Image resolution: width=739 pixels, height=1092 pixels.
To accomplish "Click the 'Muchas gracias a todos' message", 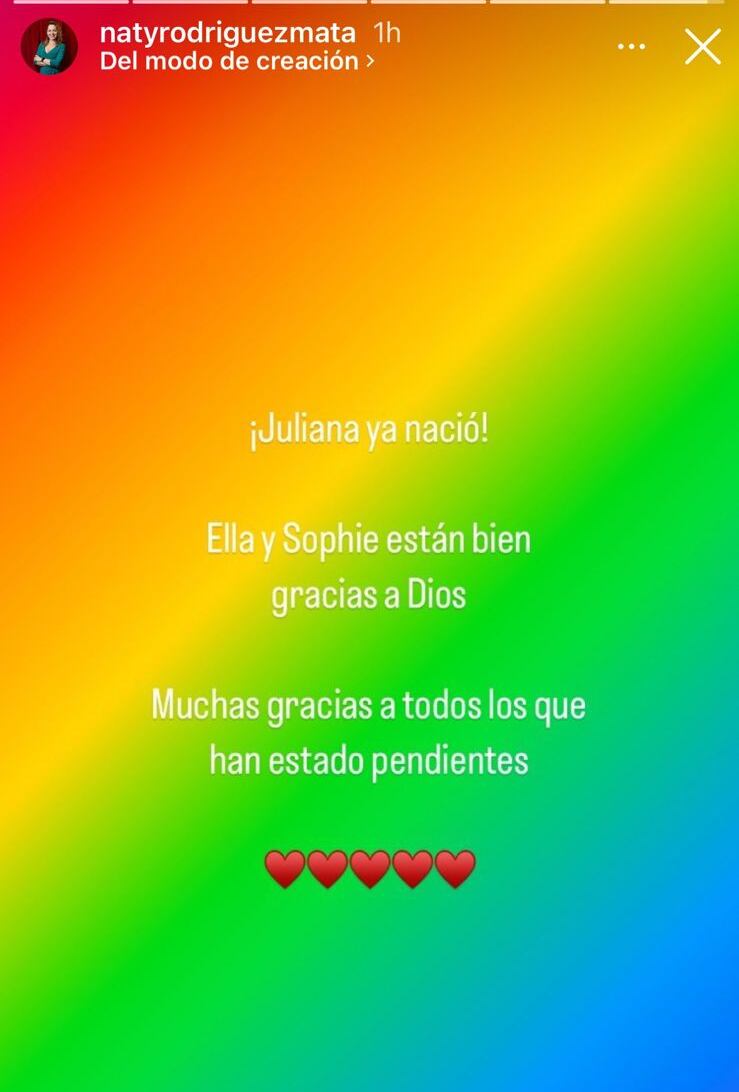I will 369,705.
